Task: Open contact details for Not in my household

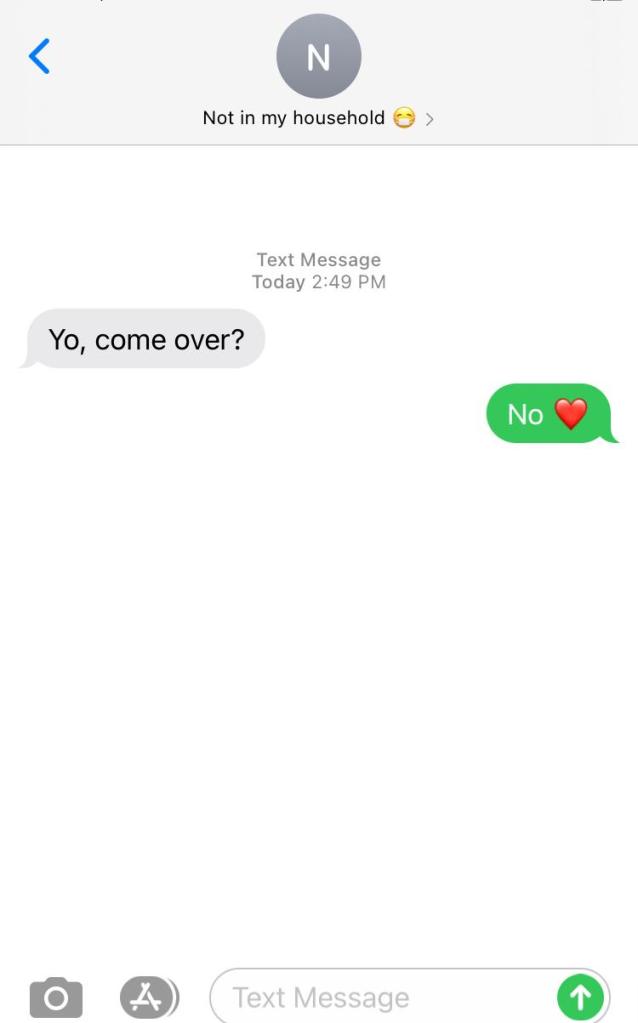Action: [318, 118]
